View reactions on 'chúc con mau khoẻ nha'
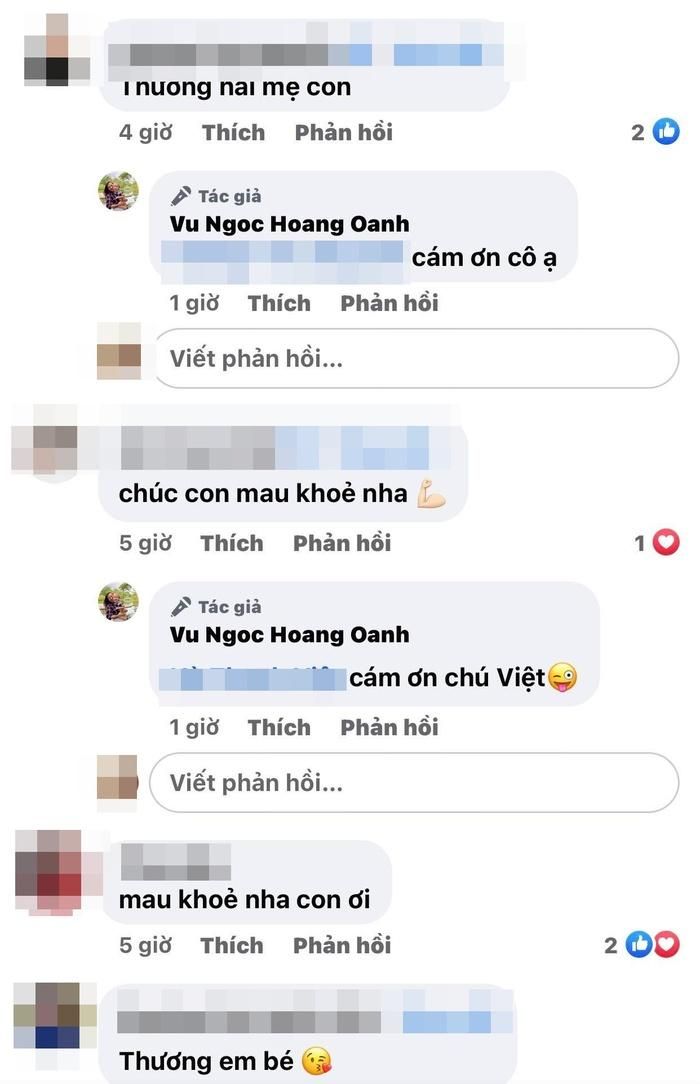 tap(657, 543)
